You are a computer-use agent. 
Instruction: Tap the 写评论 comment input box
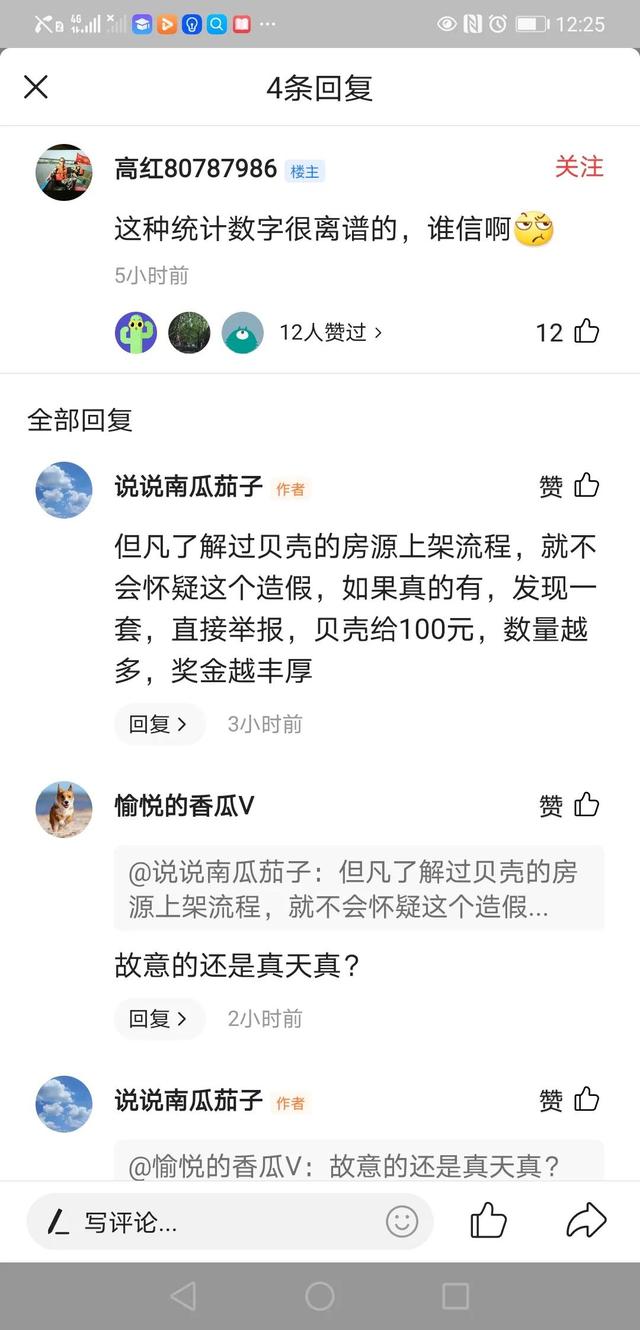point(210,1221)
